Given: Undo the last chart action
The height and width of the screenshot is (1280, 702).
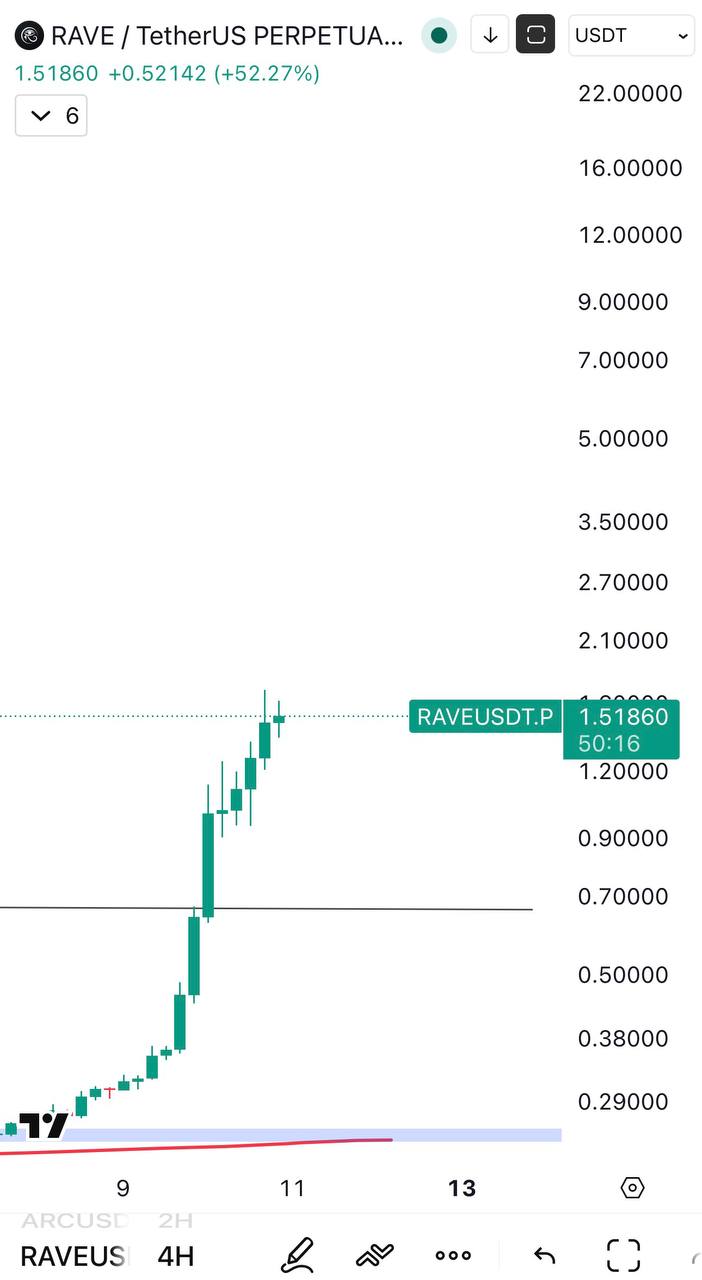Looking at the screenshot, I should coord(543,1256).
